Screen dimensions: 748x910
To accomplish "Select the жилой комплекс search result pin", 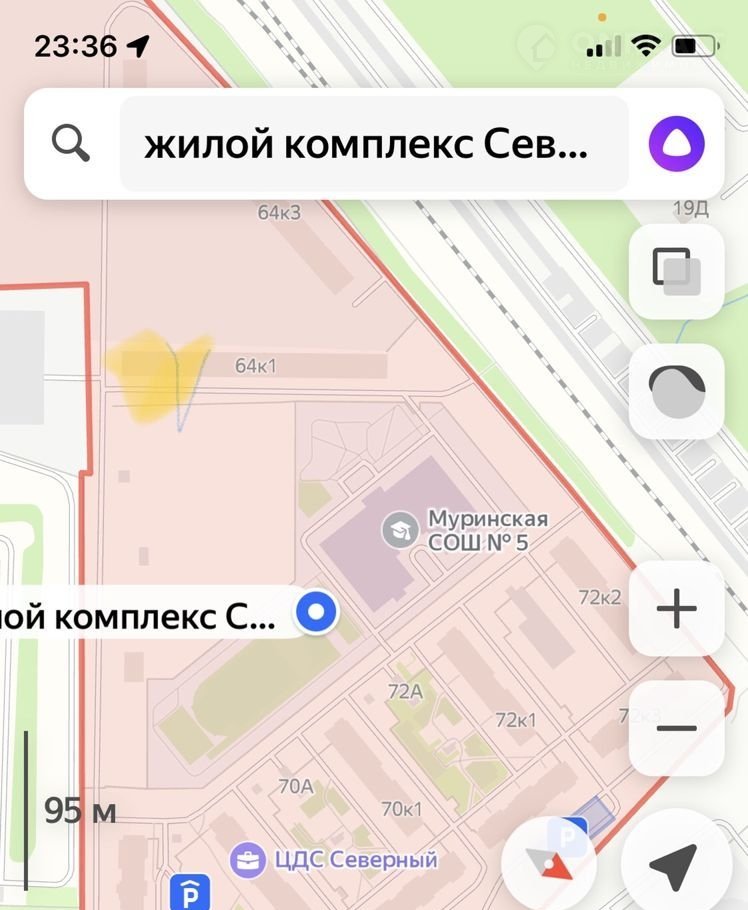I will 318,611.
